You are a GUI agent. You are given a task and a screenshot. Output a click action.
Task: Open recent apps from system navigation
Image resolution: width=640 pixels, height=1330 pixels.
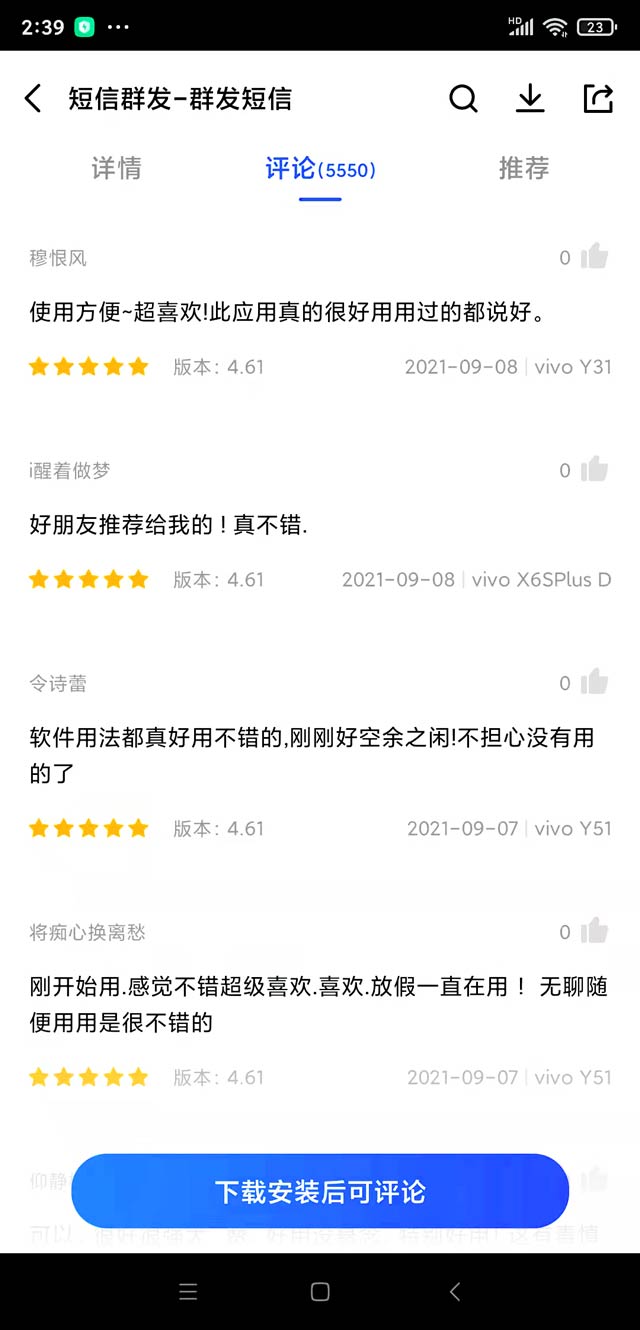[x=188, y=1292]
